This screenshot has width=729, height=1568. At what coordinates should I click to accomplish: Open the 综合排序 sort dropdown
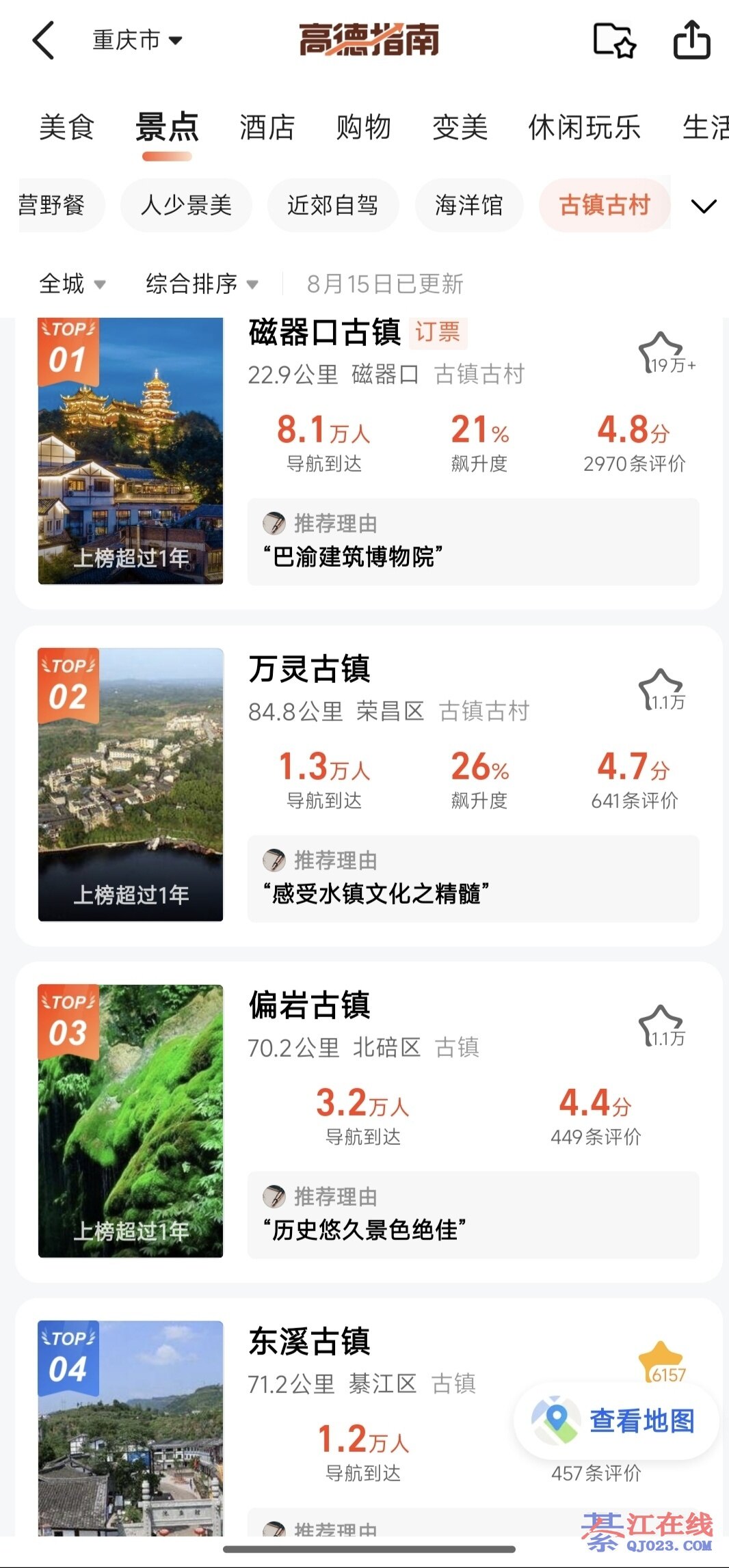(x=201, y=284)
